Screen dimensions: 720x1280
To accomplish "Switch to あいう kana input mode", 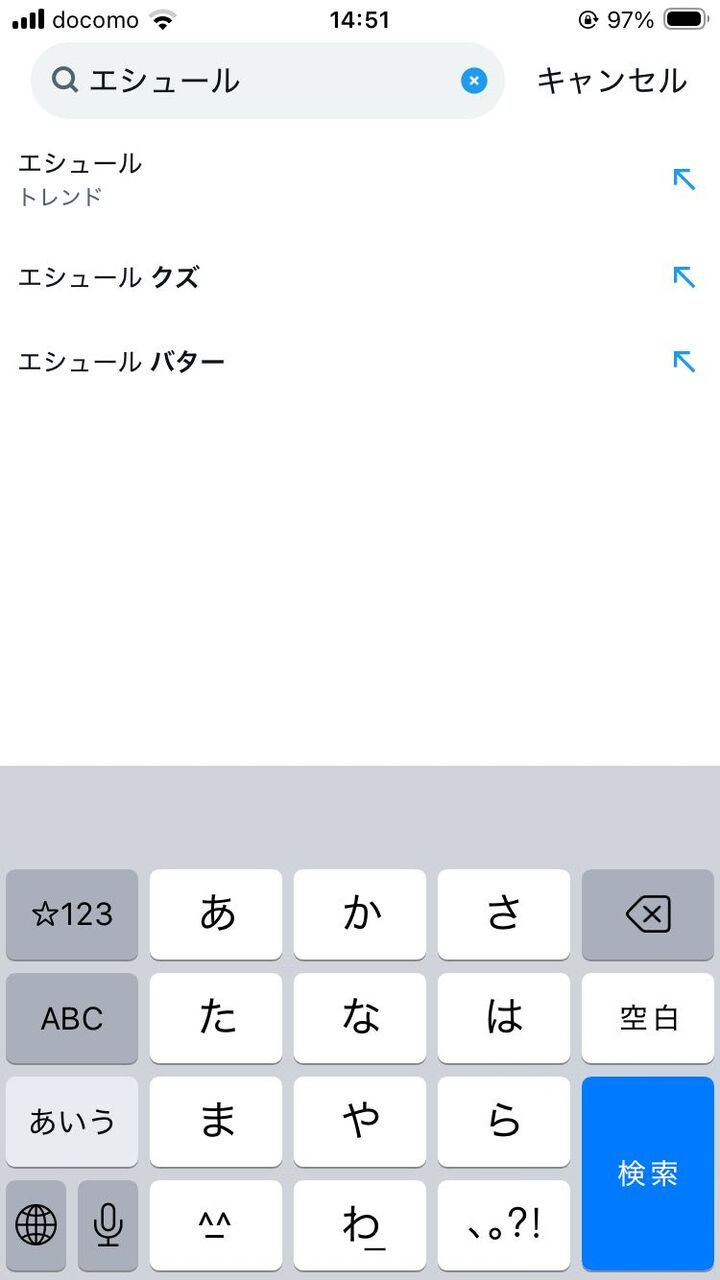I will click(x=71, y=1122).
